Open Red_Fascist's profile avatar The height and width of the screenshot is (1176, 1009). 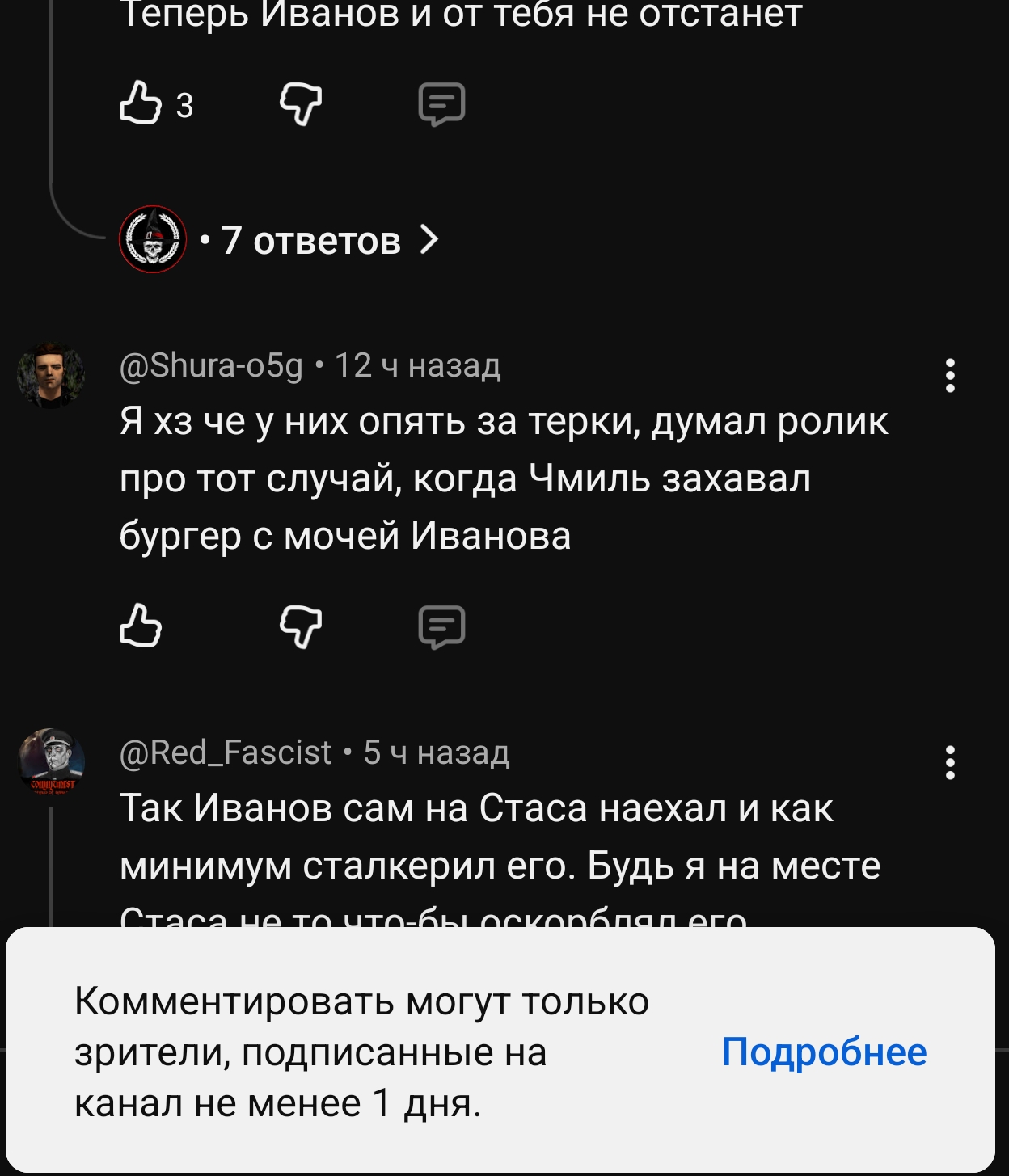click(51, 761)
